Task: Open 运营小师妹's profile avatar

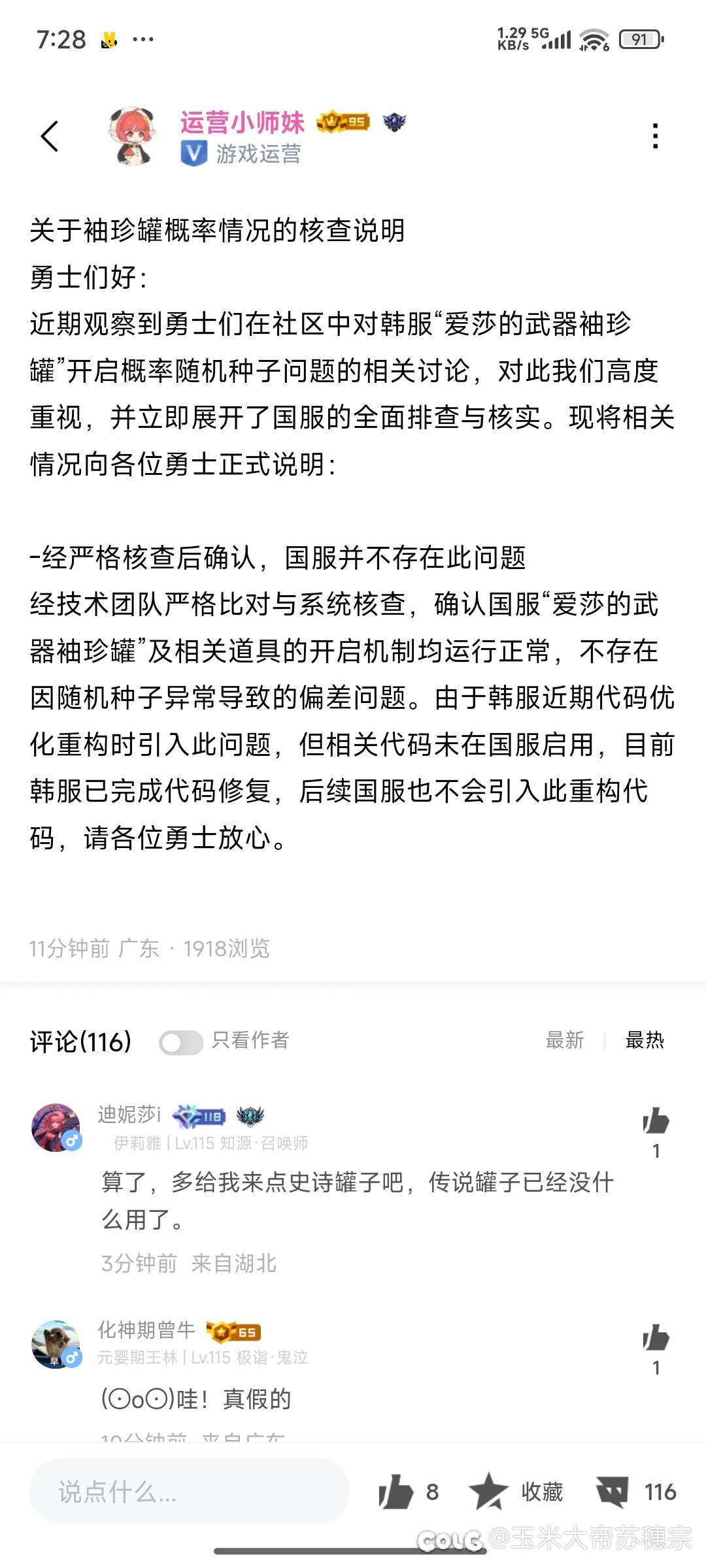Action: coord(133,137)
